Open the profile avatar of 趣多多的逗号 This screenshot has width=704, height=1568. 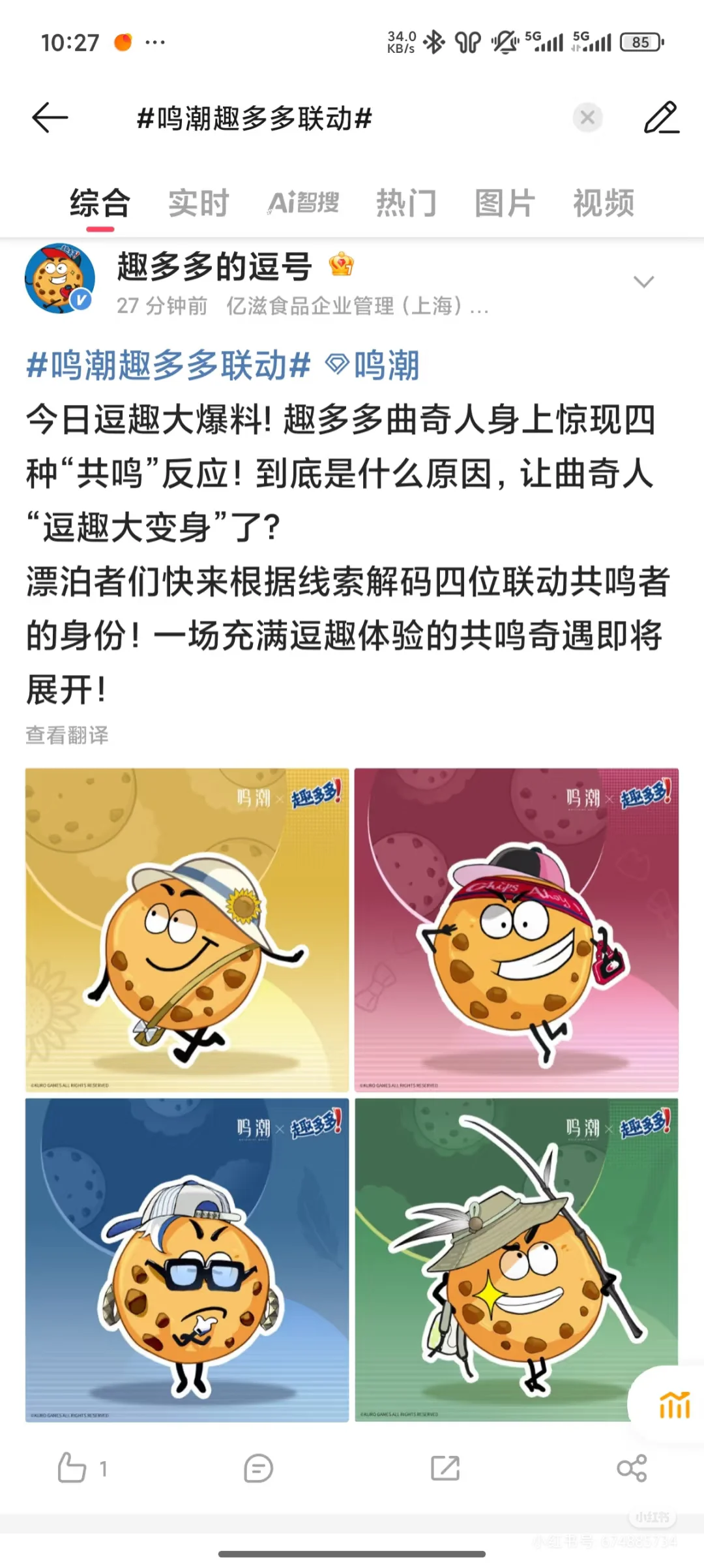(60, 279)
